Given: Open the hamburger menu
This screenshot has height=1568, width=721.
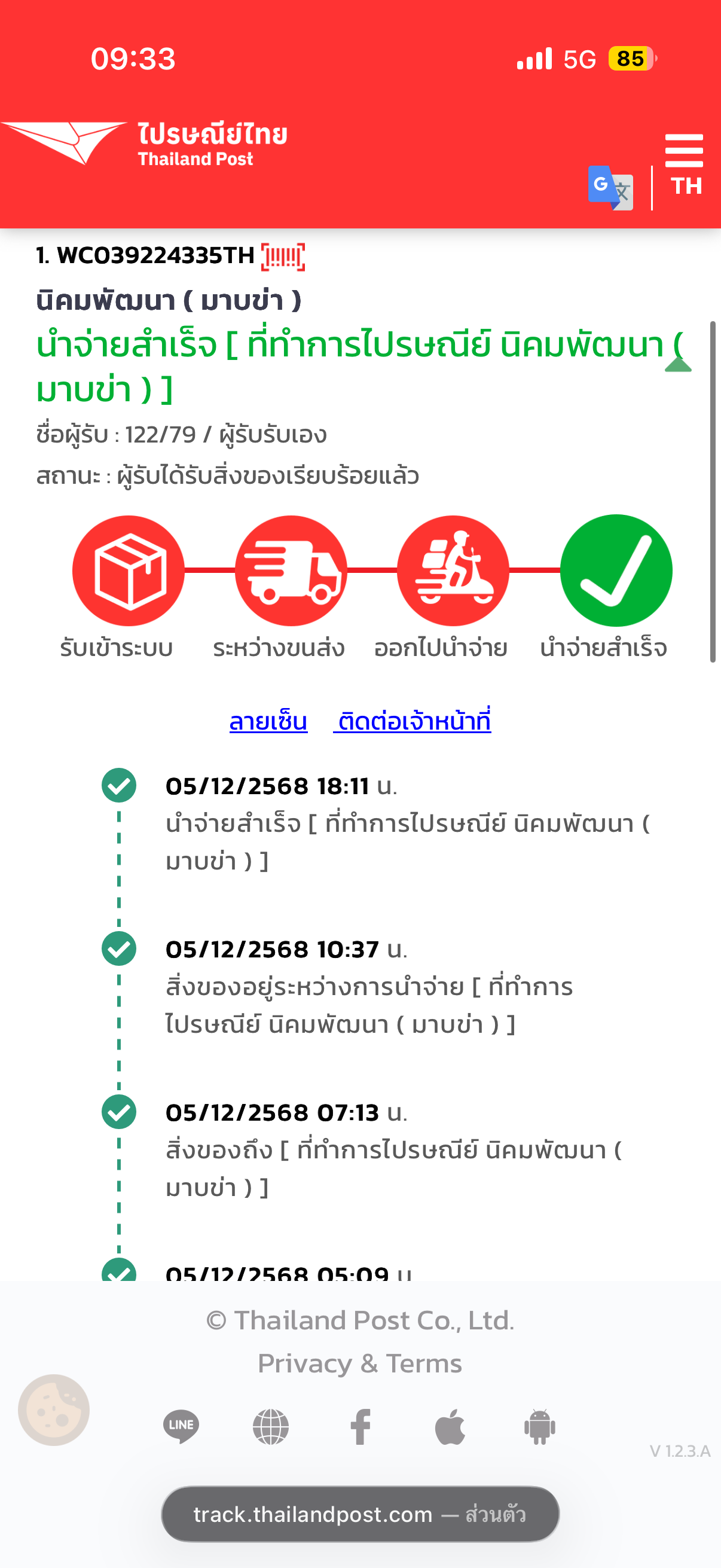Looking at the screenshot, I should 684,150.
